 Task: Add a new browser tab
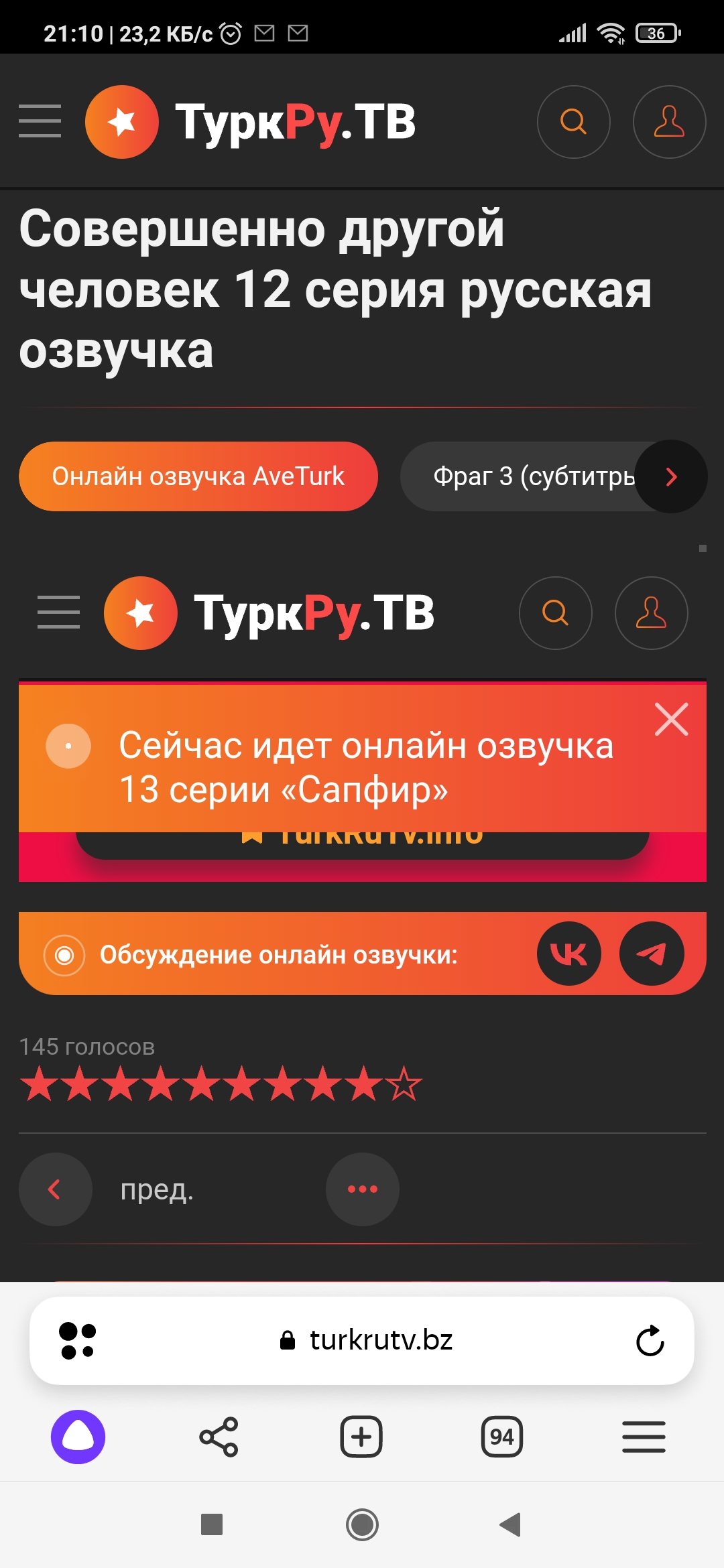(x=361, y=1437)
